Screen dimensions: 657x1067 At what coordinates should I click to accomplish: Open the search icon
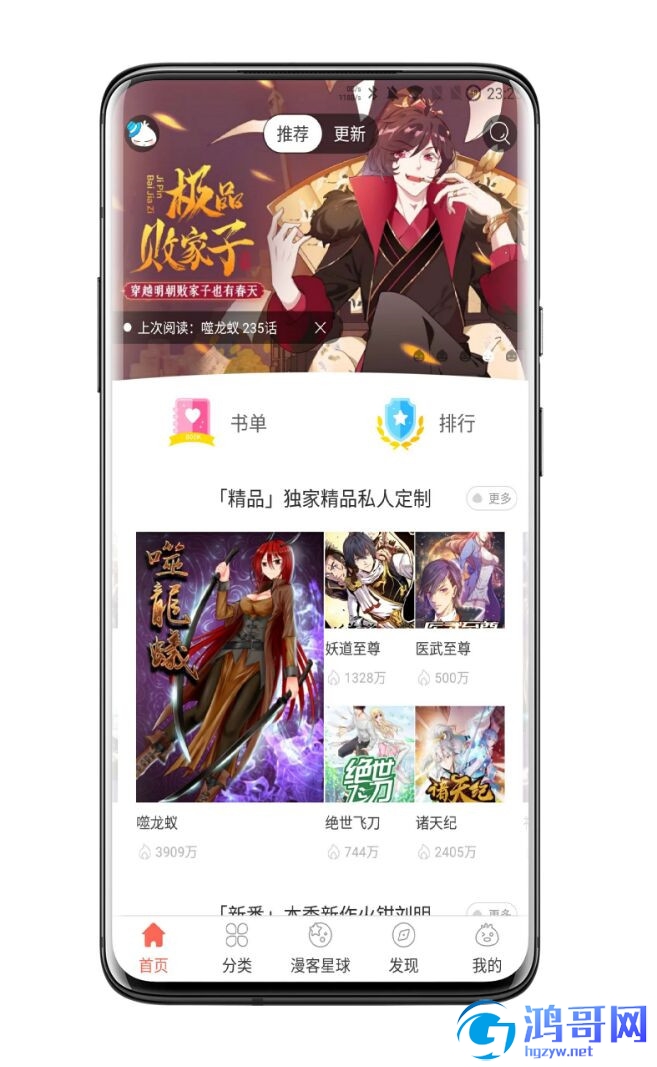tap(499, 133)
